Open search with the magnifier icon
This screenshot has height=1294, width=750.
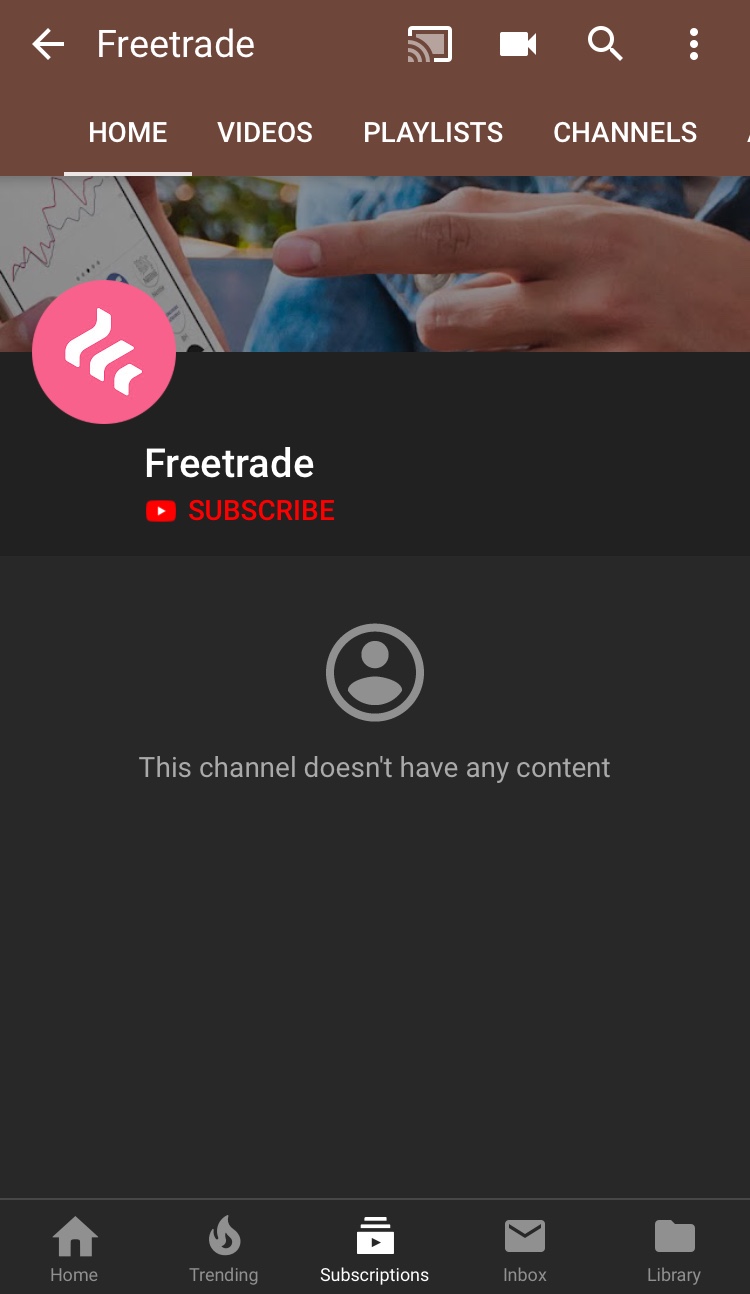point(605,44)
